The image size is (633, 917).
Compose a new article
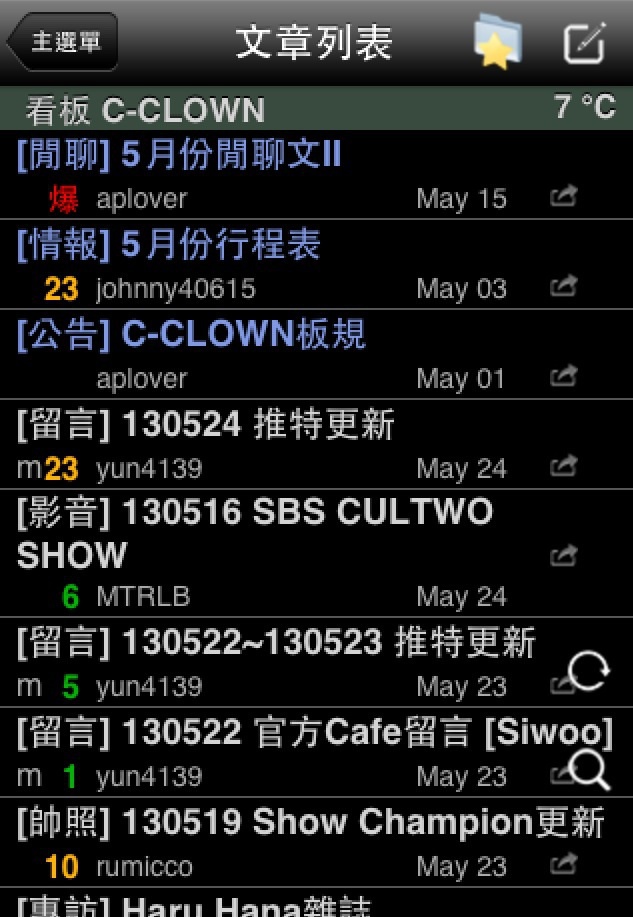584,42
